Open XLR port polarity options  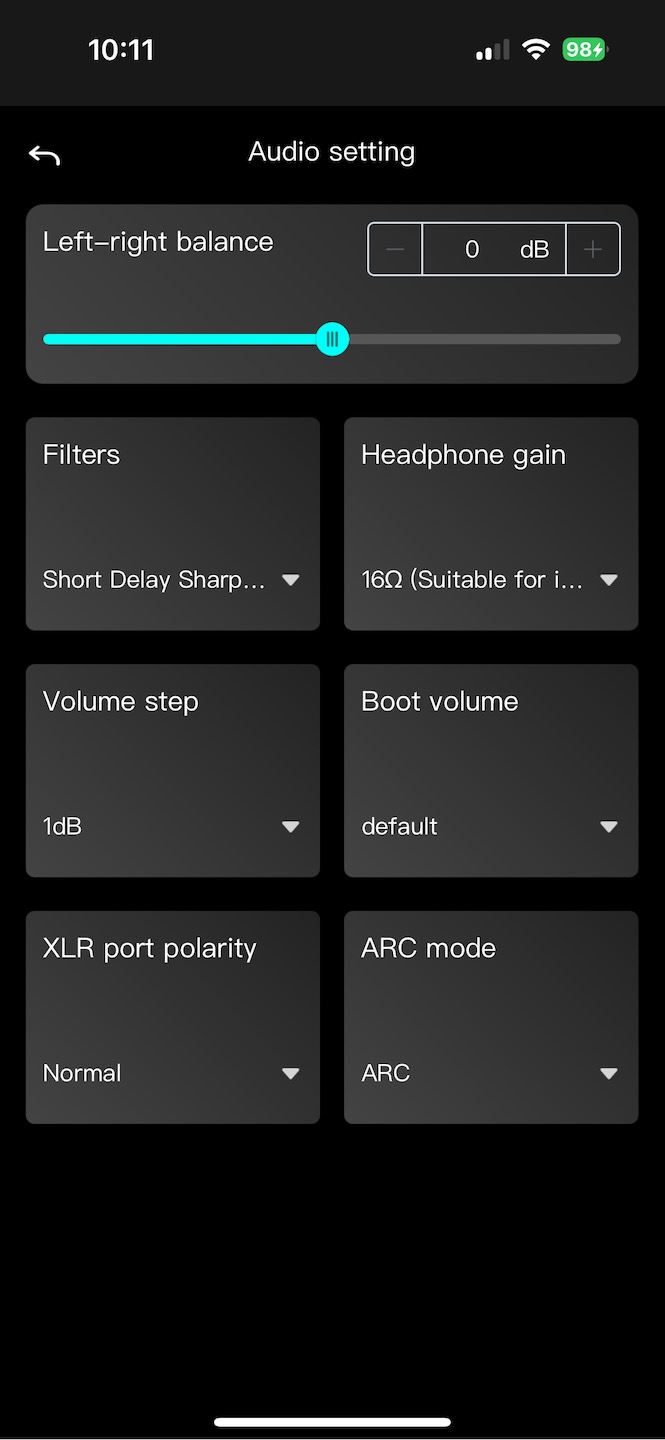[172, 1074]
